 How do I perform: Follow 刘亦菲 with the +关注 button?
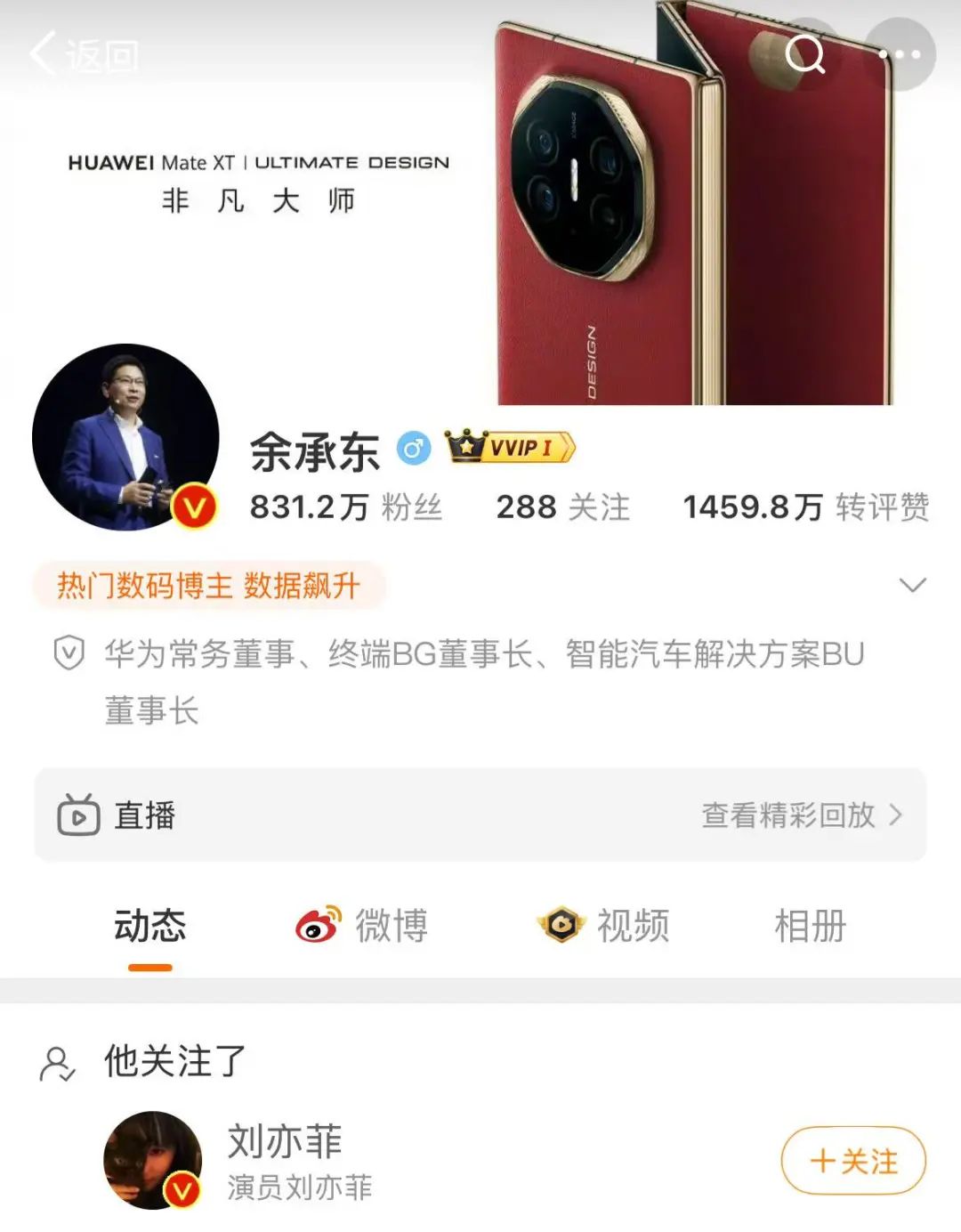(853, 1161)
